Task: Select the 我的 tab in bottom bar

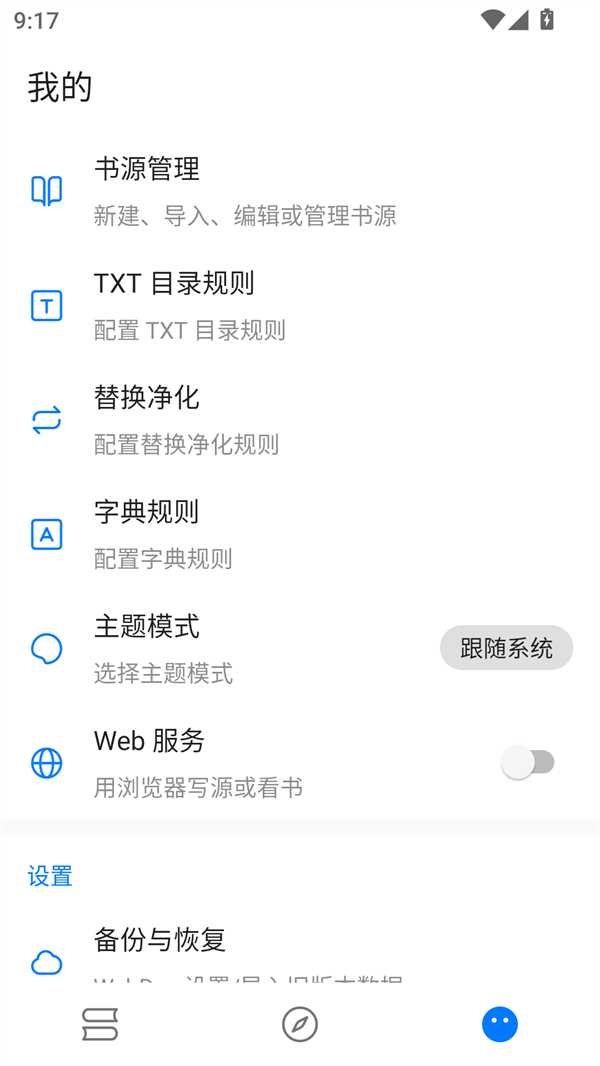Action: (500, 1024)
